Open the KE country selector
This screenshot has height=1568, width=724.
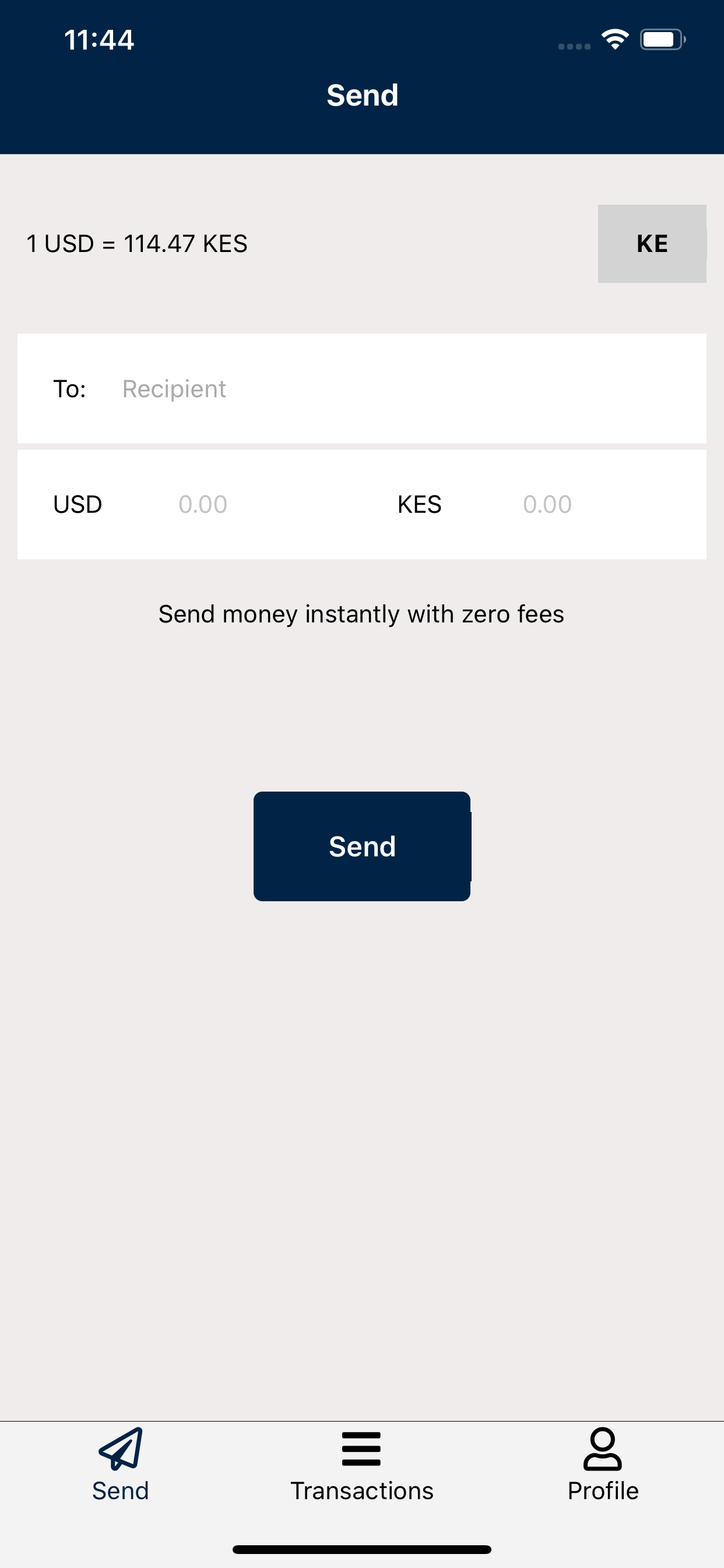point(652,243)
